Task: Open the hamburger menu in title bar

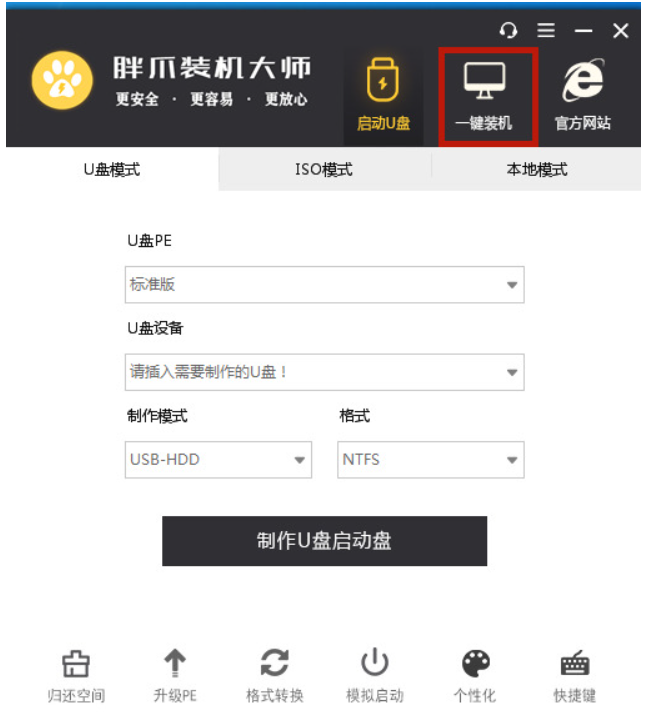Action: pyautogui.click(x=546, y=31)
